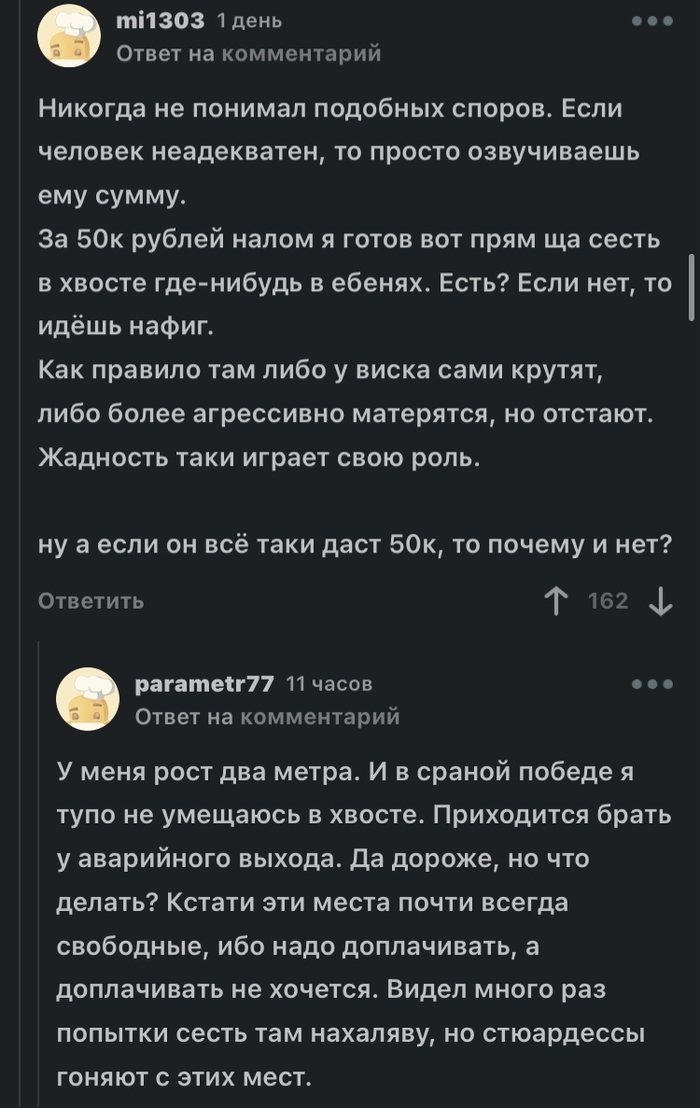This screenshot has height=1108, width=700.
Task: Open username parametr77 profile link
Action: tap(204, 684)
